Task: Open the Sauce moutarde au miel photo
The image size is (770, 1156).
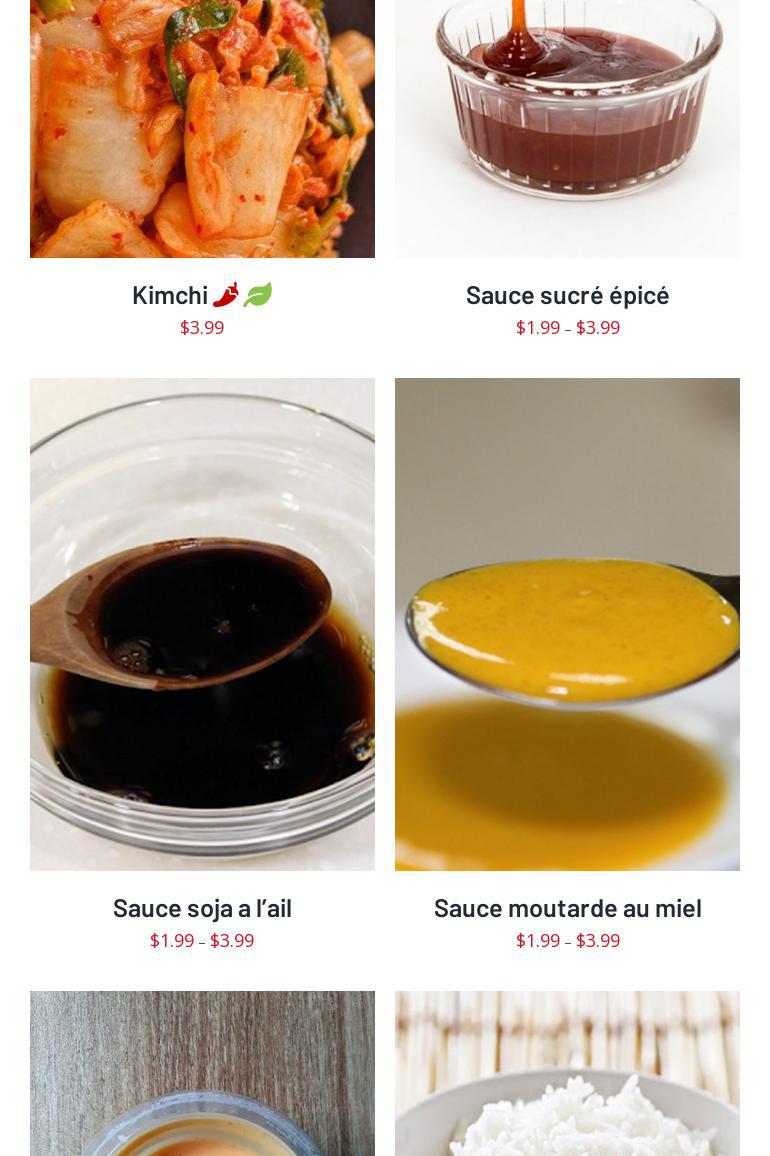Action: pyautogui.click(x=567, y=624)
